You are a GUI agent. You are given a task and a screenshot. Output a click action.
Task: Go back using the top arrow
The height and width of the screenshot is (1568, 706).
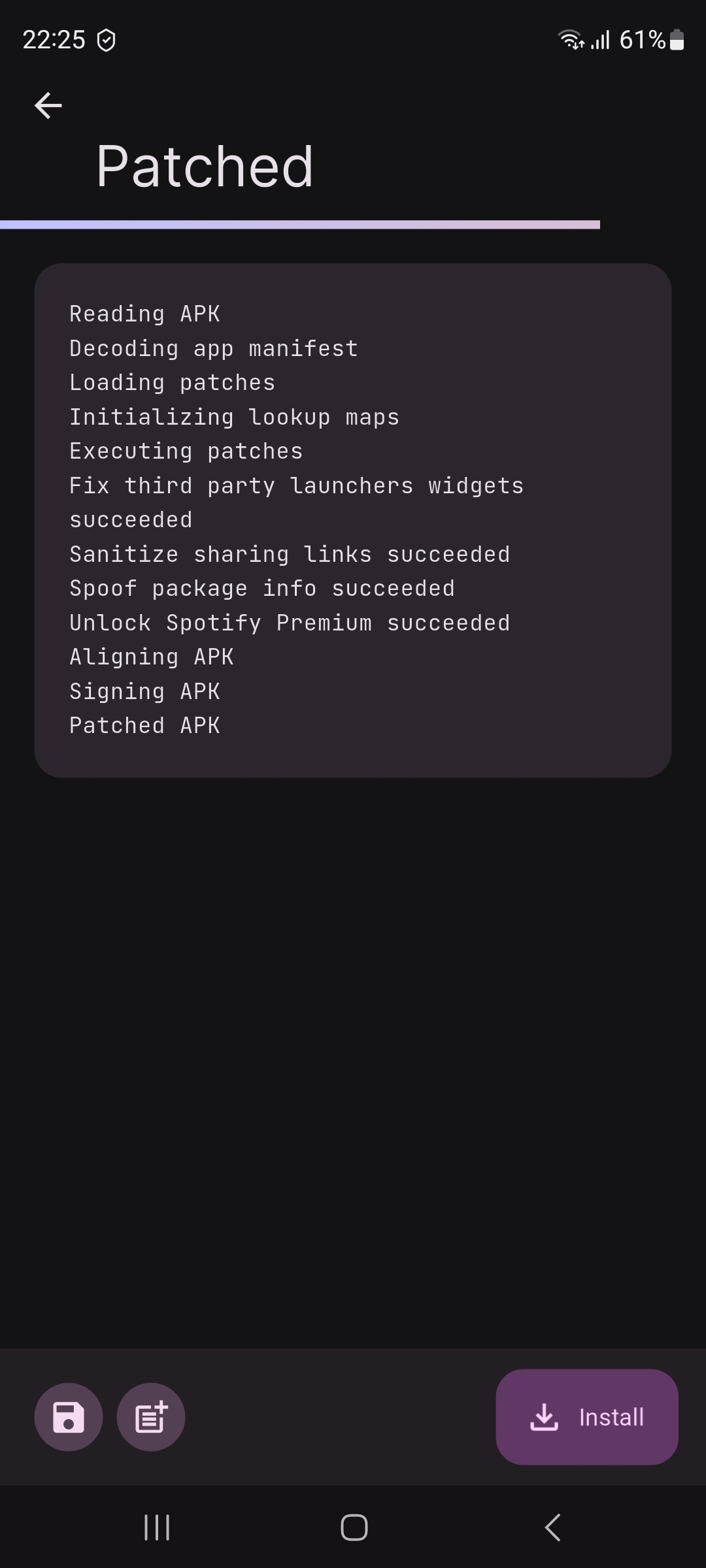click(x=48, y=106)
